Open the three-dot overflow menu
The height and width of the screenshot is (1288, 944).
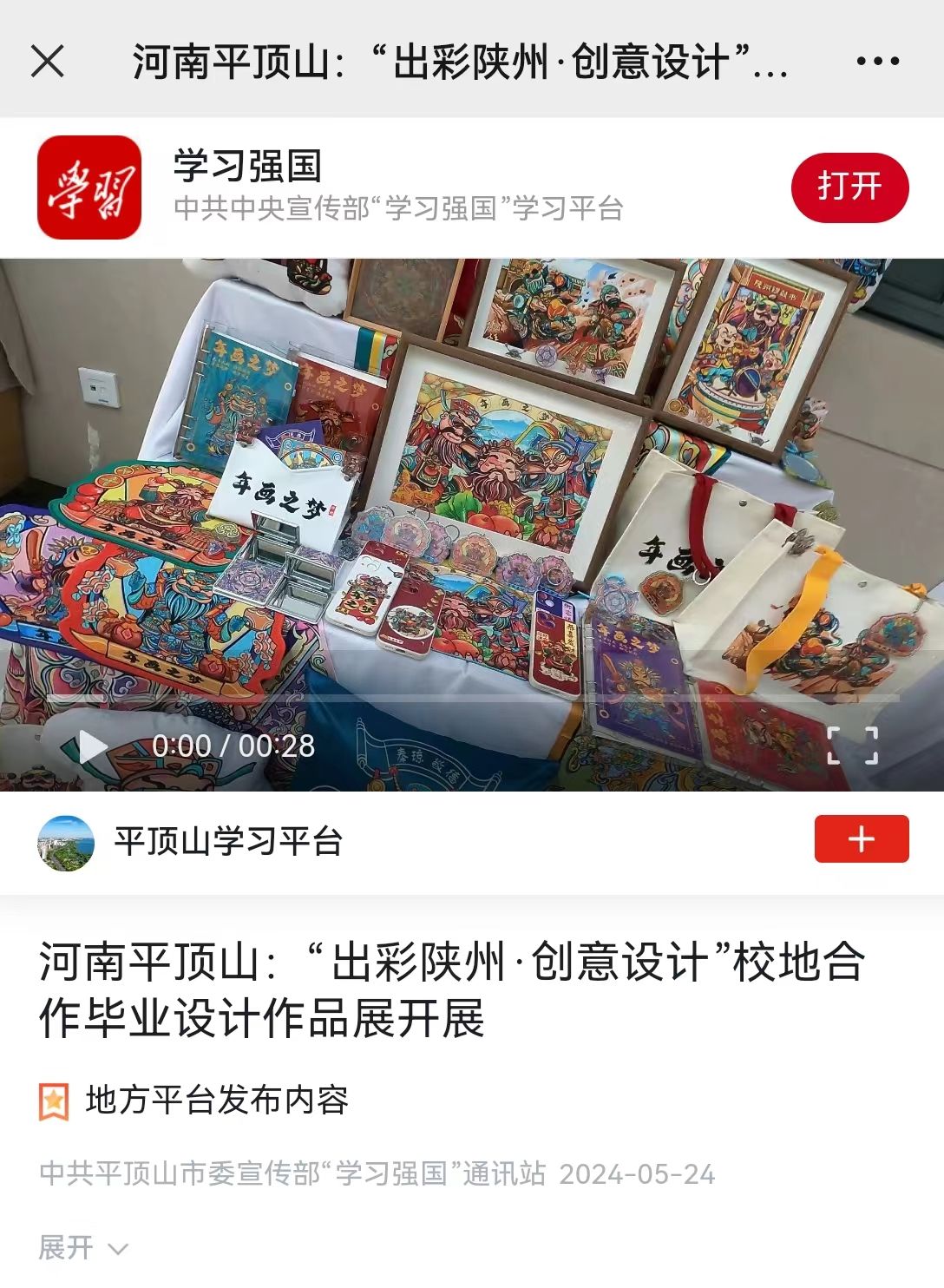(877, 61)
